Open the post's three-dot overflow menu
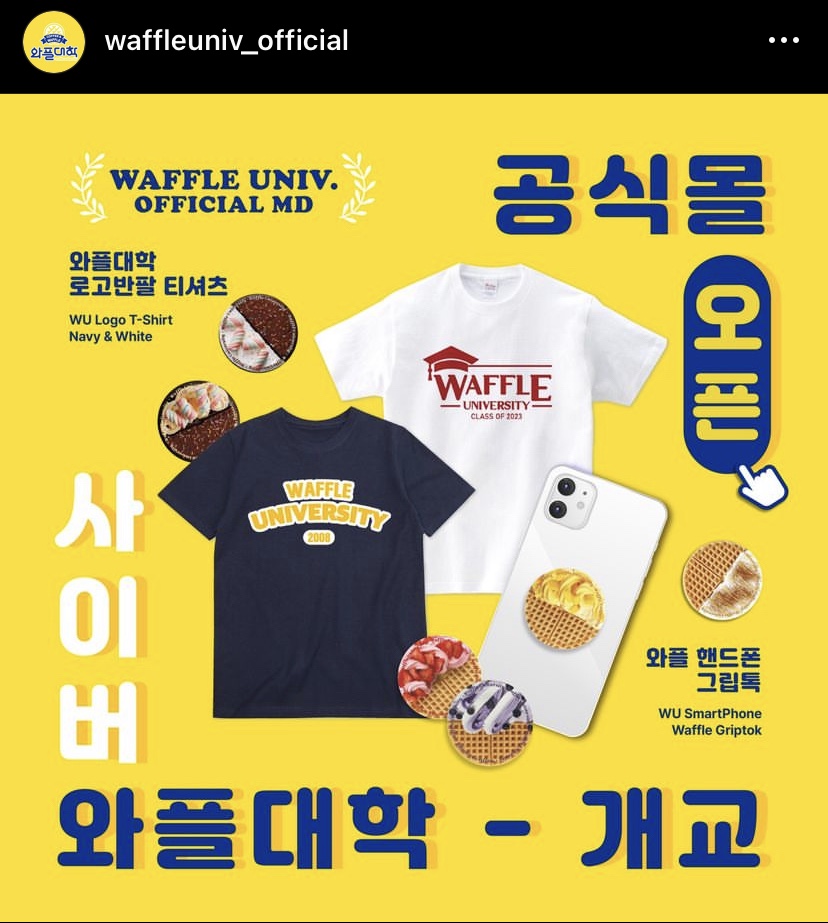This screenshot has width=828, height=923. (785, 41)
